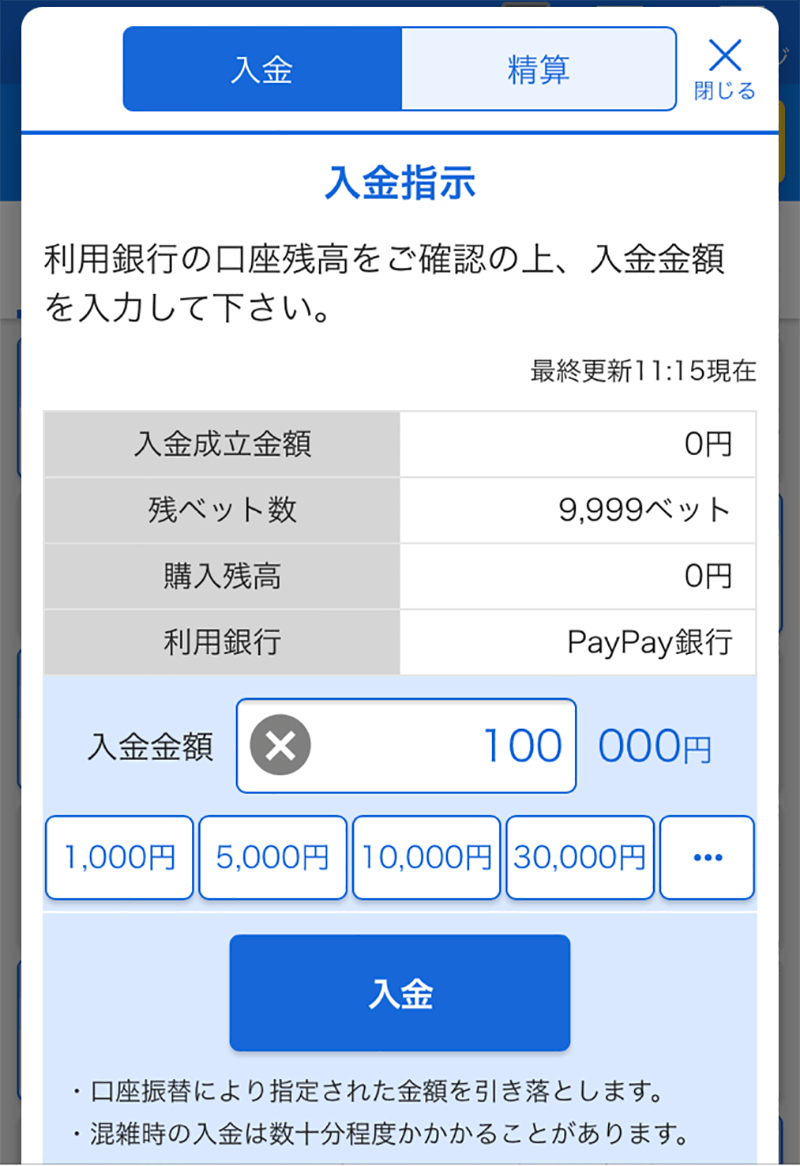The width and height of the screenshot is (800, 1166).
Task: Click the 入金指示 heading
Action: (x=400, y=184)
